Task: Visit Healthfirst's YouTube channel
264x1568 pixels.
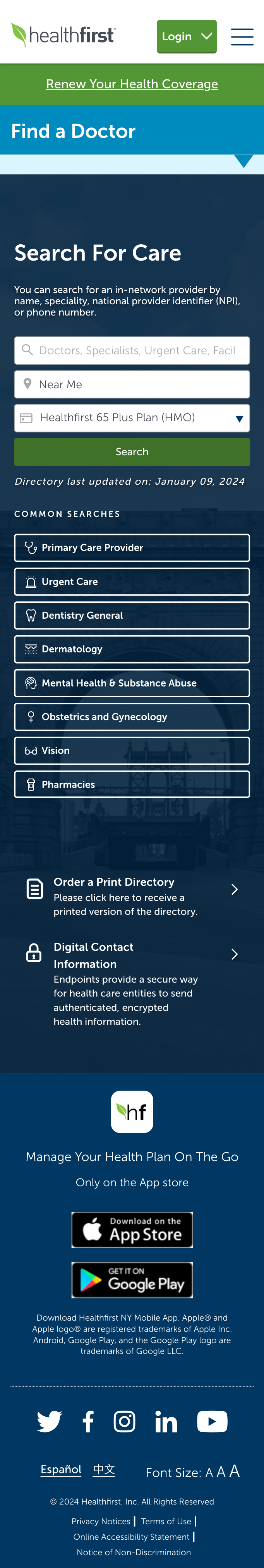Action: [212, 1422]
